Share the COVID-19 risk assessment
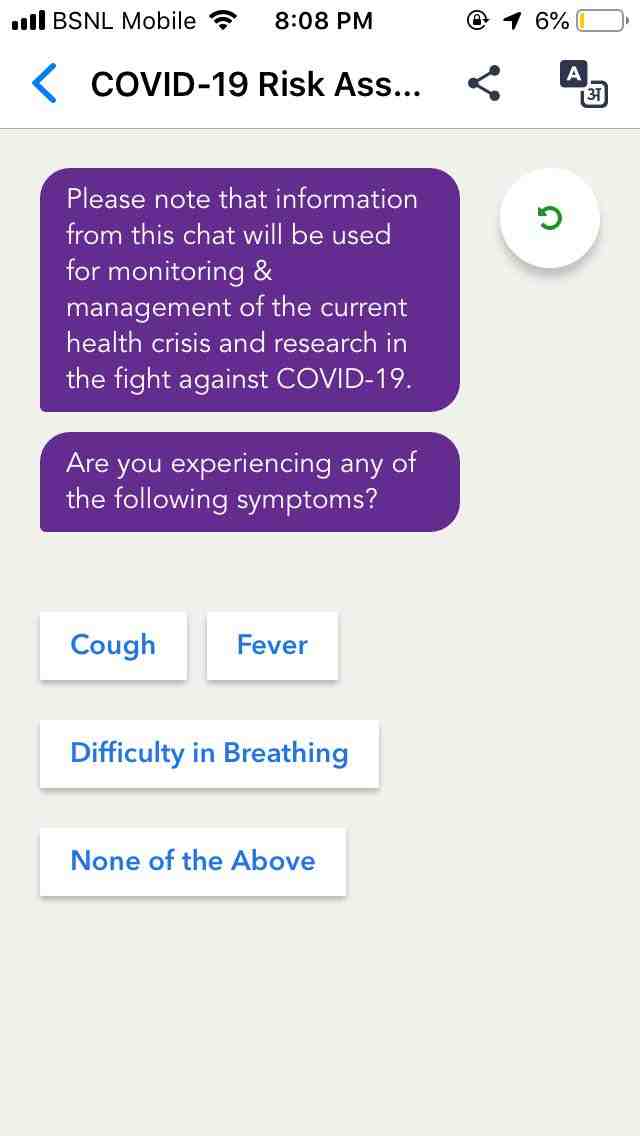This screenshot has height=1136, width=640. 484,84
